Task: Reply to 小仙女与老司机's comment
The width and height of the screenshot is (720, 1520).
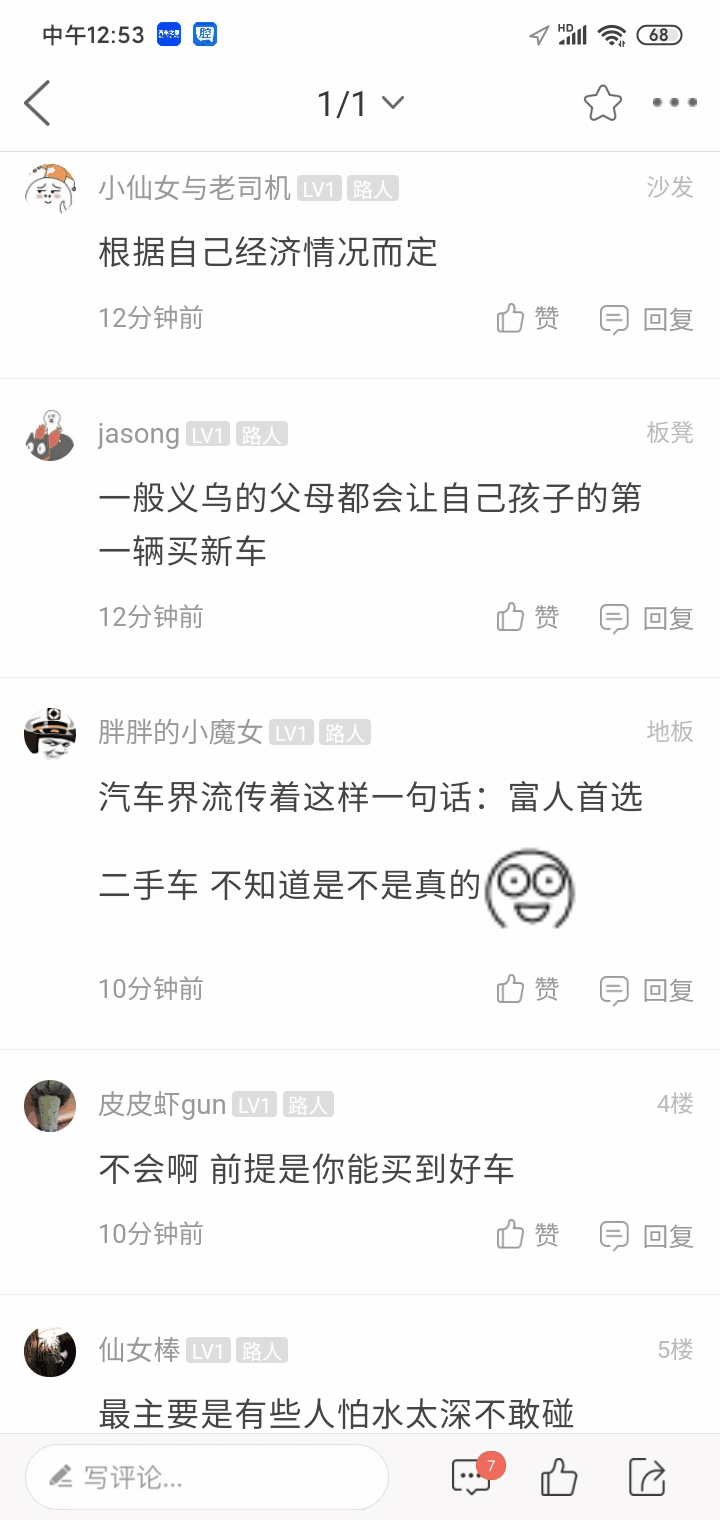Action: coord(646,319)
